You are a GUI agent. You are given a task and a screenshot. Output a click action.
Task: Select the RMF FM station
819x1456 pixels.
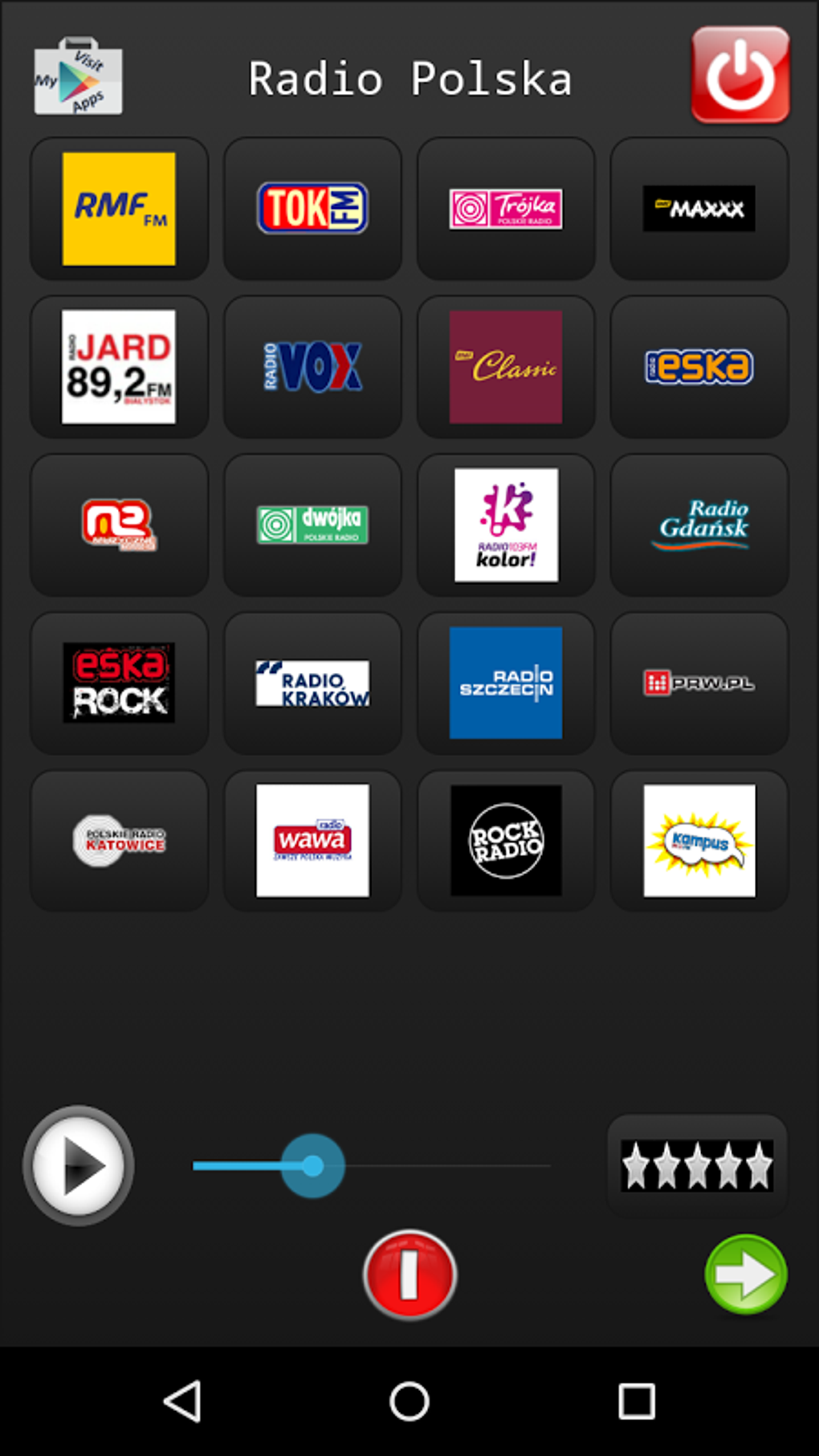[x=119, y=209]
